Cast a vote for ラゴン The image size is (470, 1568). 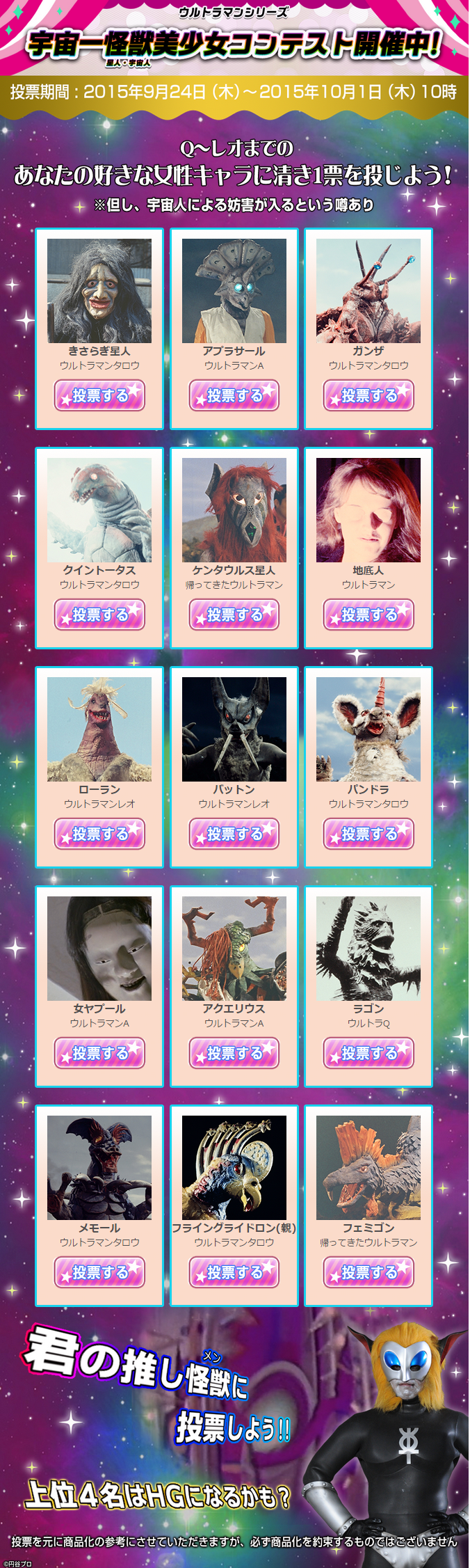pyautogui.click(x=368, y=1053)
